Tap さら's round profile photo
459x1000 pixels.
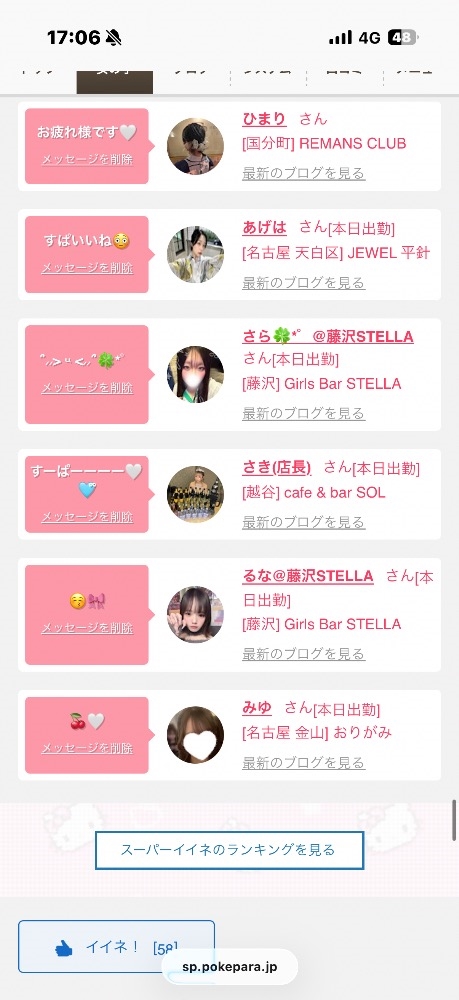pyautogui.click(x=195, y=374)
